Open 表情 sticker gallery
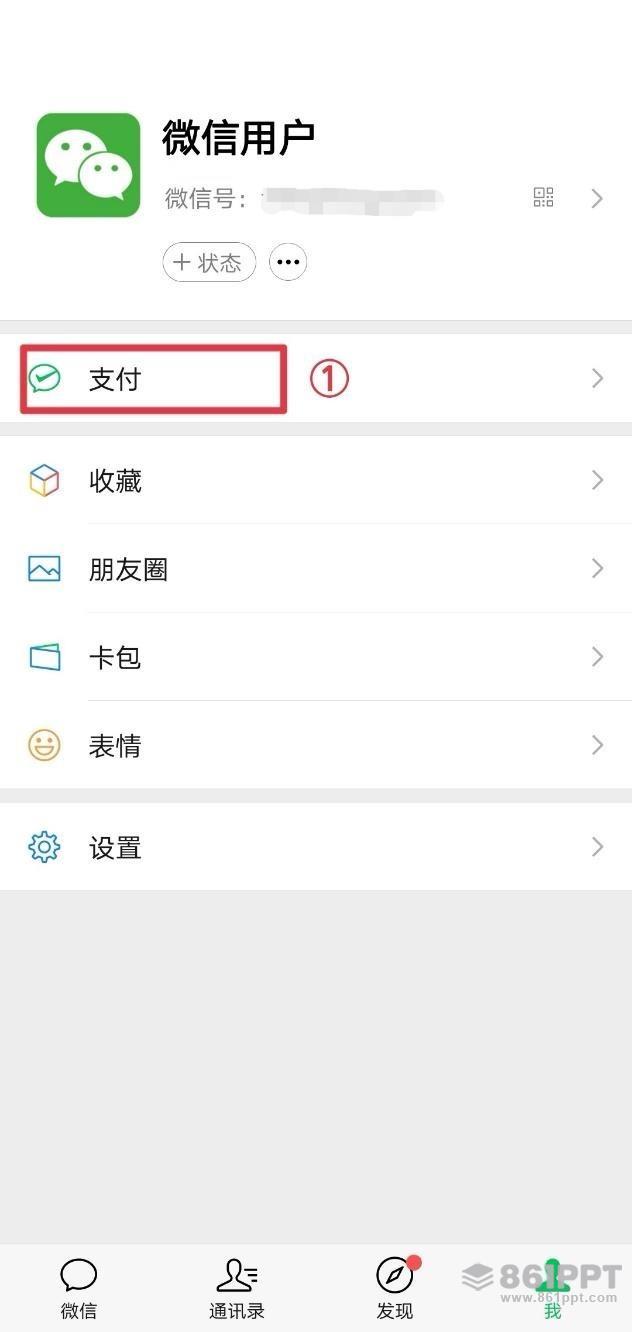Image resolution: width=632 pixels, height=1332 pixels. point(316,745)
